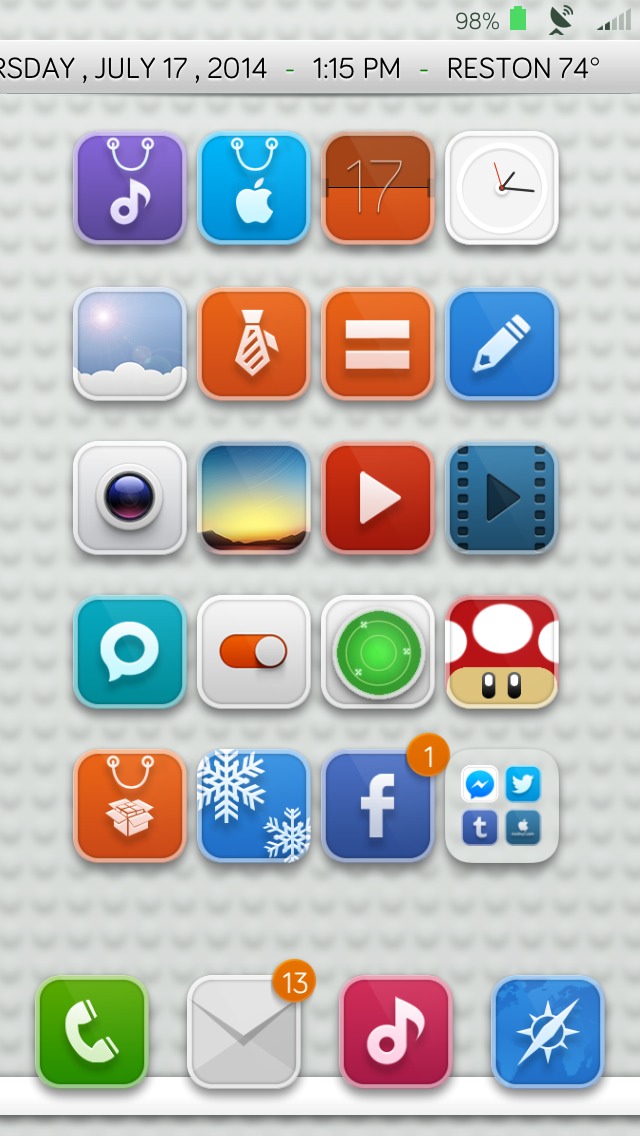This screenshot has height=1136, width=640.
Task: Open the Settings app with toggle switch
Action: [x=254, y=652]
